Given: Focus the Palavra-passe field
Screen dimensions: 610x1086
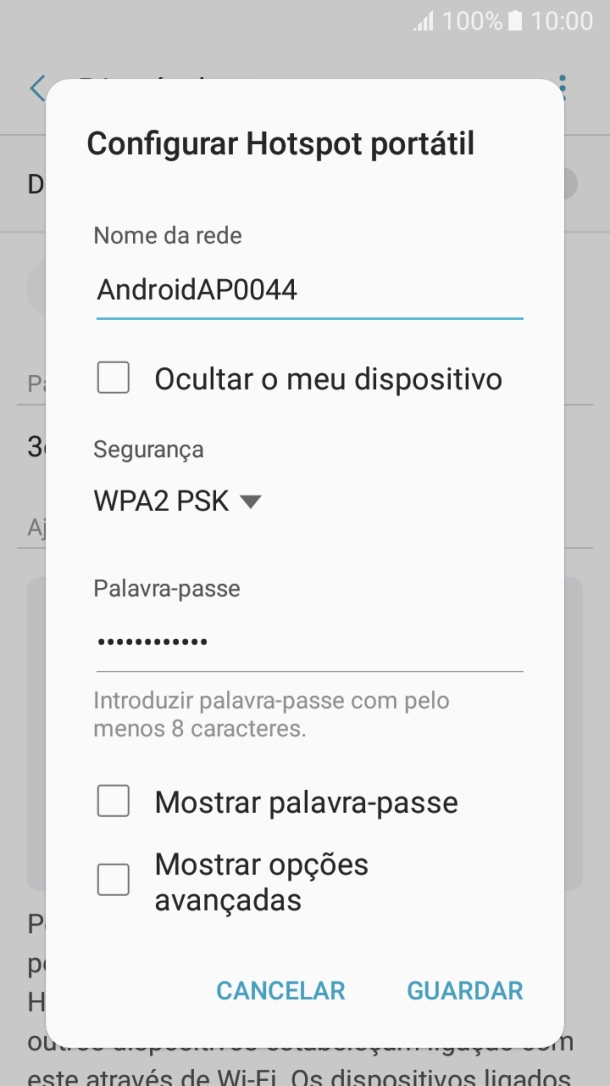Looking at the screenshot, I should click(308, 641).
